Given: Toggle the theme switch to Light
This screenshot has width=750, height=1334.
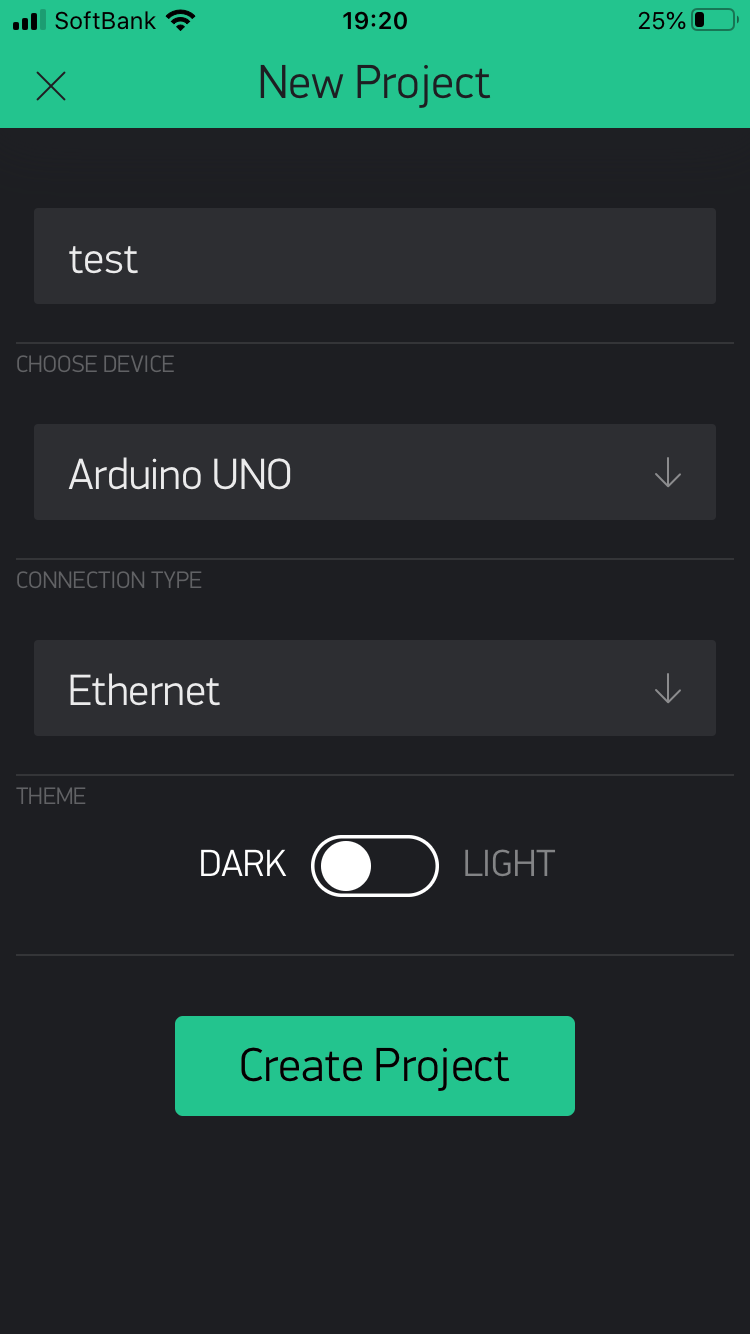Looking at the screenshot, I should tap(375, 865).
